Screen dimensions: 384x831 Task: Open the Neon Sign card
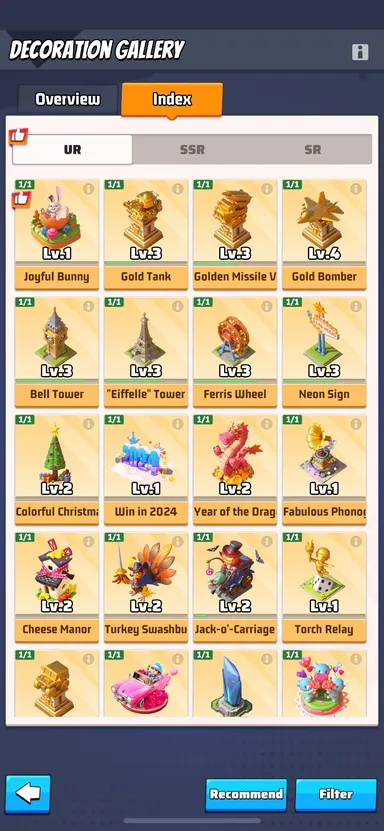[324, 352]
